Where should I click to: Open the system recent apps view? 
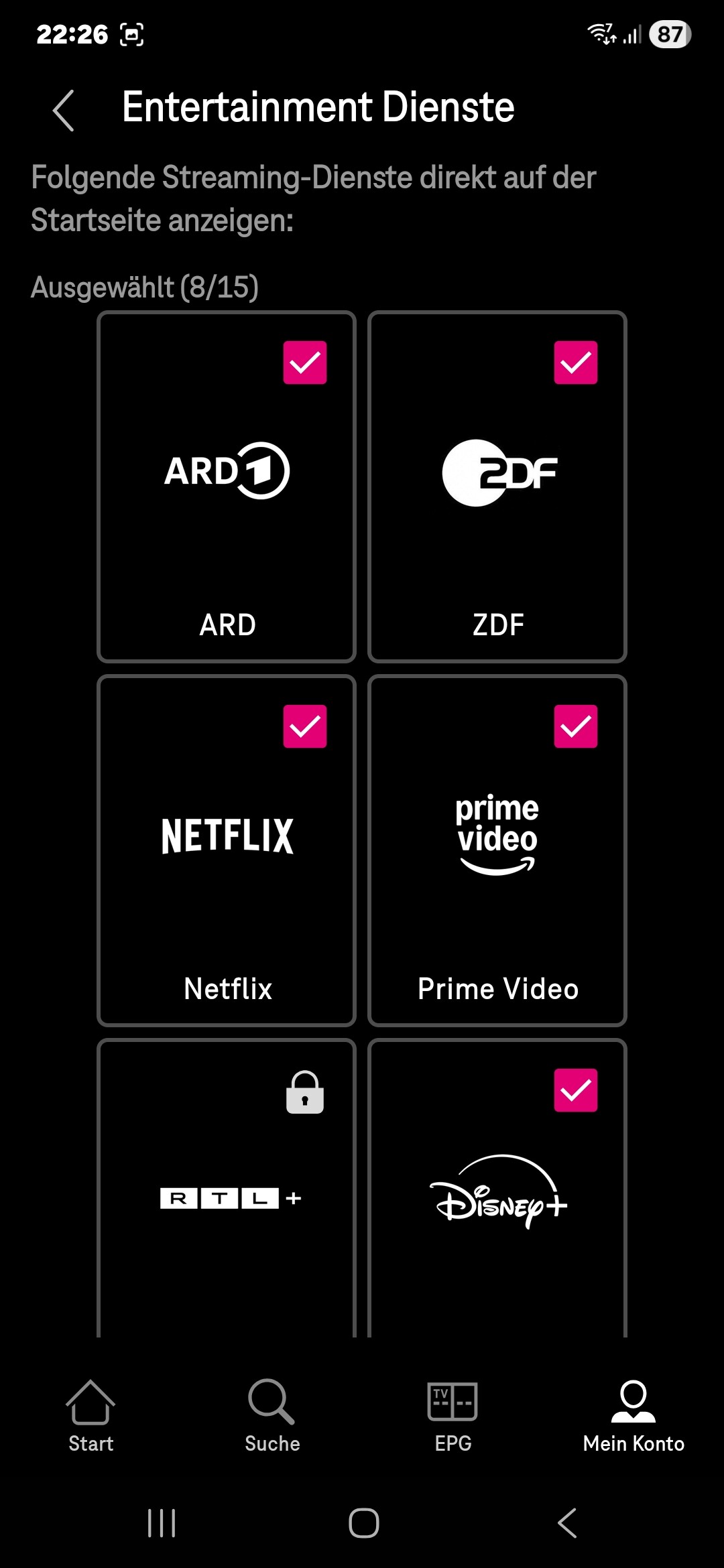point(162,1523)
